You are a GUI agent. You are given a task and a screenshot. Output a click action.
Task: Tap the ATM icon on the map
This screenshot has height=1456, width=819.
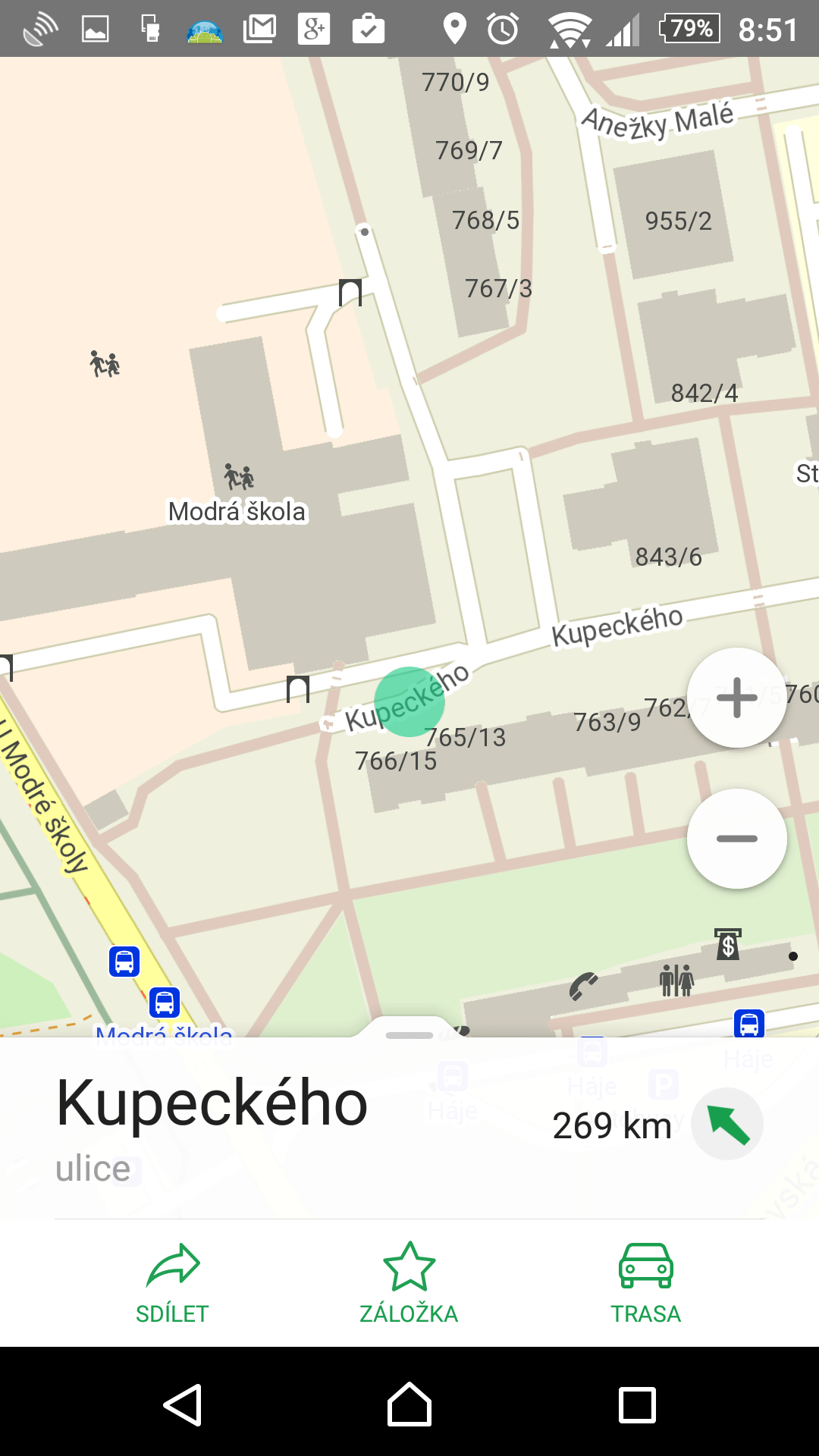728,944
